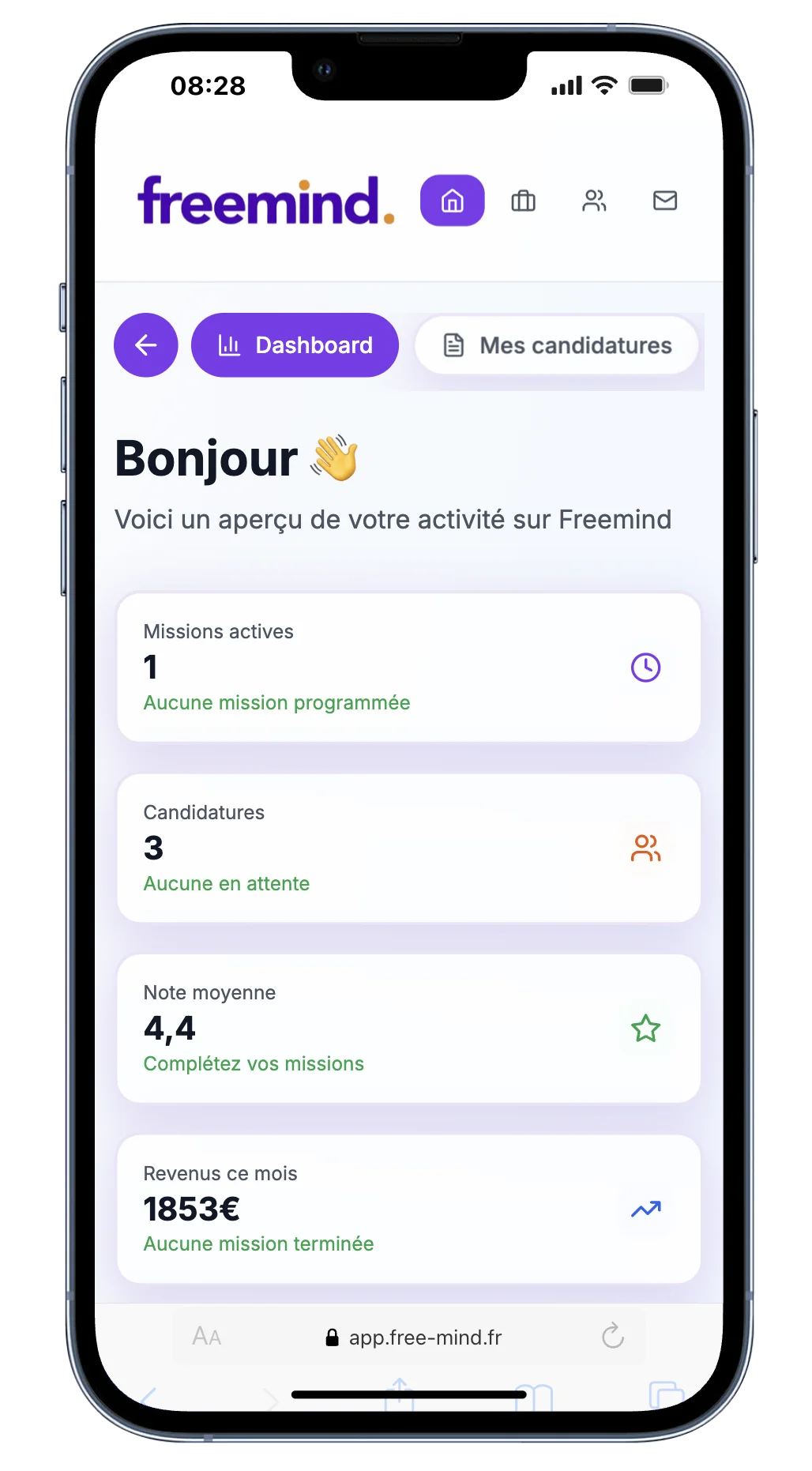Open the messages envelope icon
Image resolution: width=812 pixels, height=1471 pixels.
(664, 201)
